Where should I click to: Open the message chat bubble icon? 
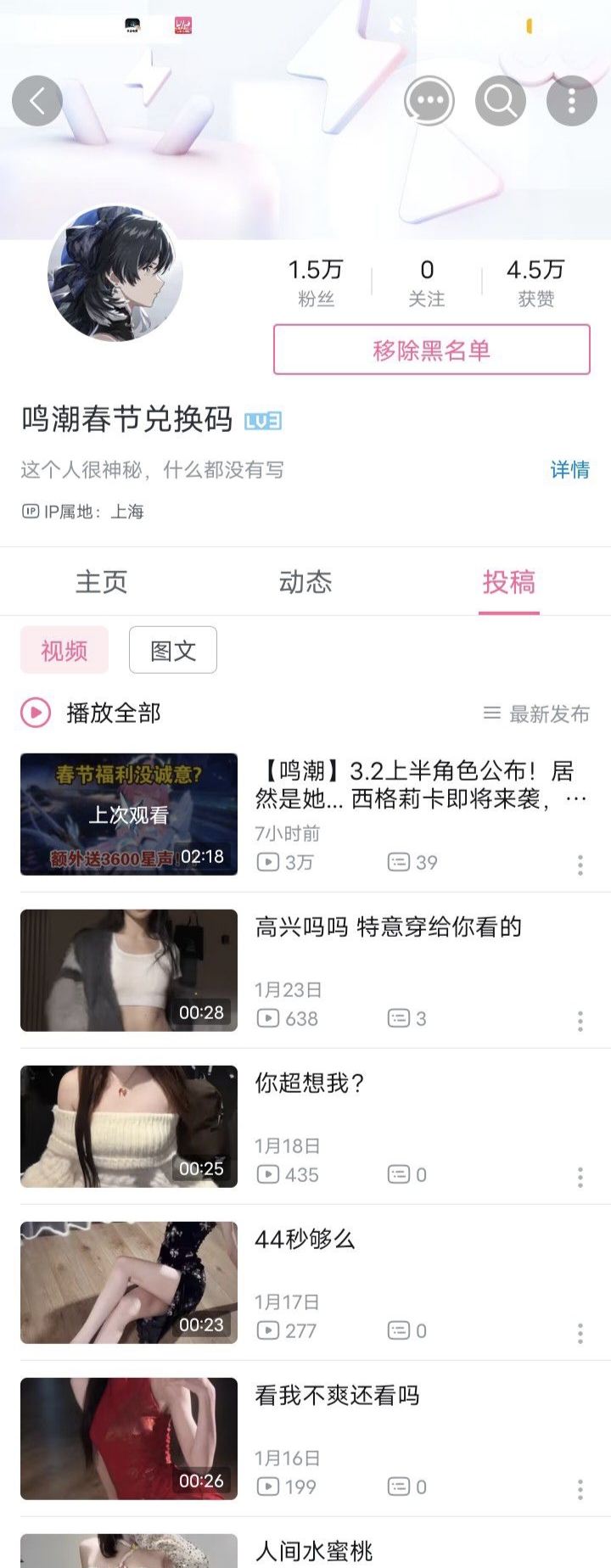click(429, 101)
